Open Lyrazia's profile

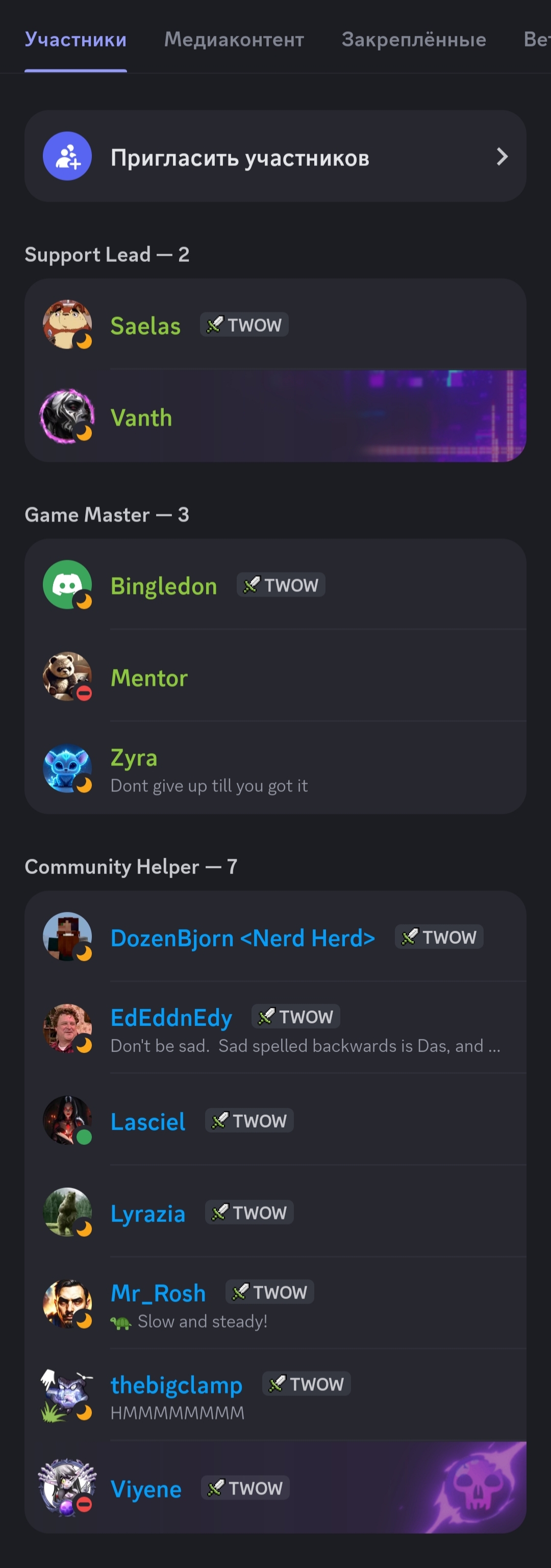tap(275, 1213)
